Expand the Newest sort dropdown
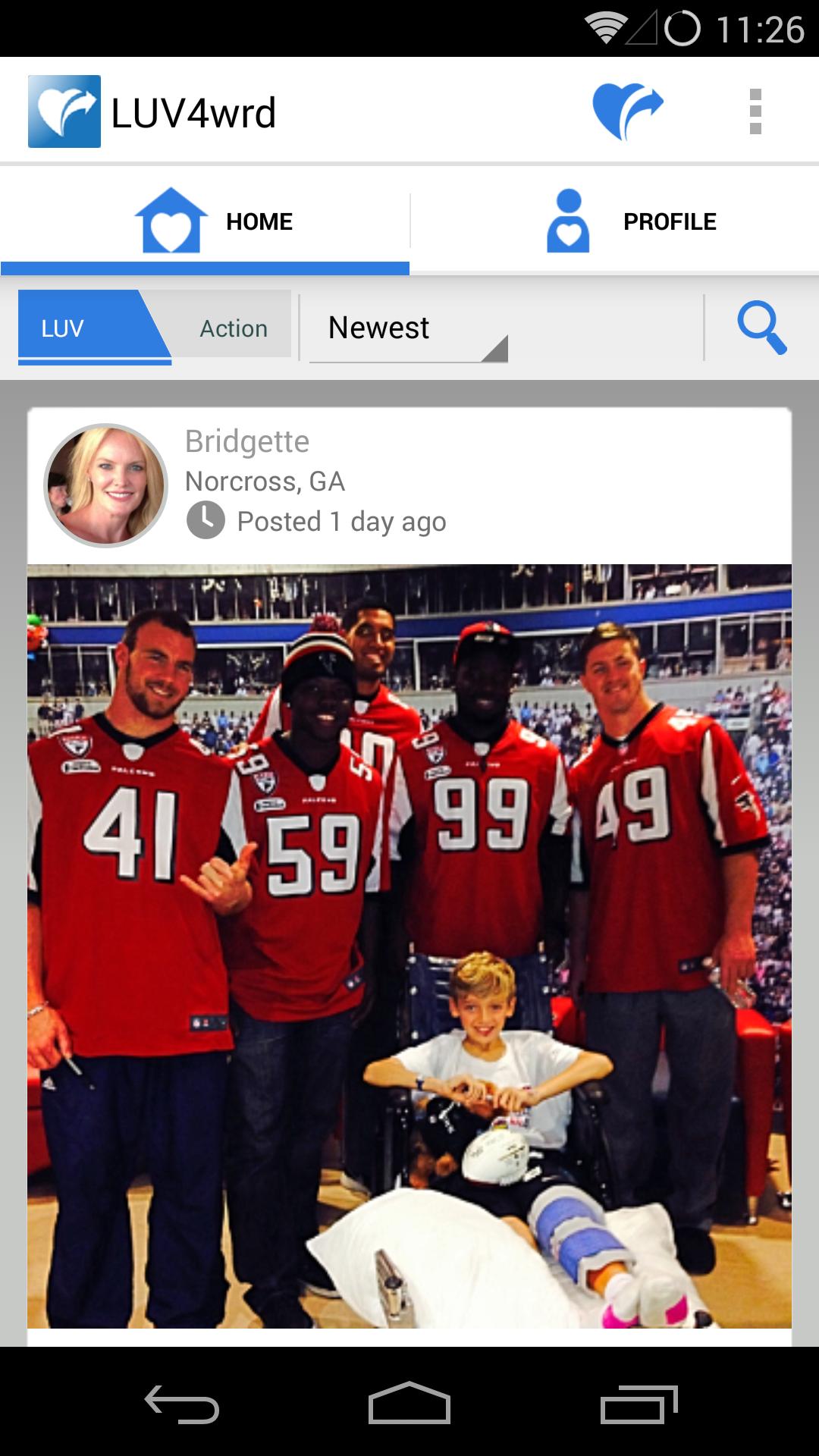 [409, 329]
